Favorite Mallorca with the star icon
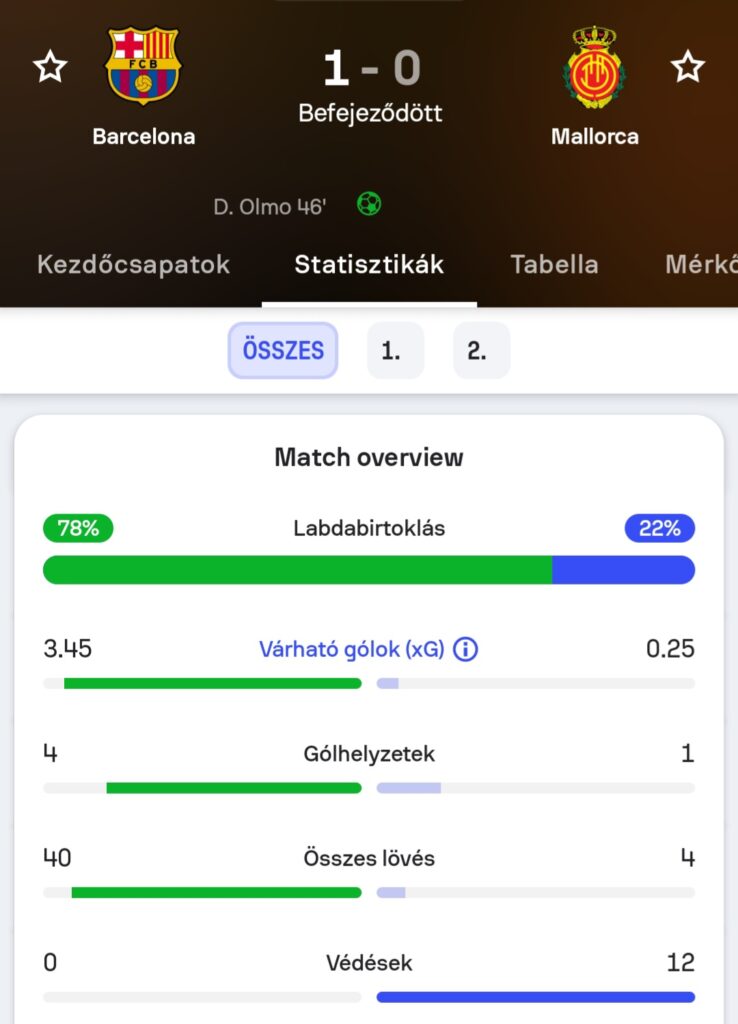 coord(687,68)
